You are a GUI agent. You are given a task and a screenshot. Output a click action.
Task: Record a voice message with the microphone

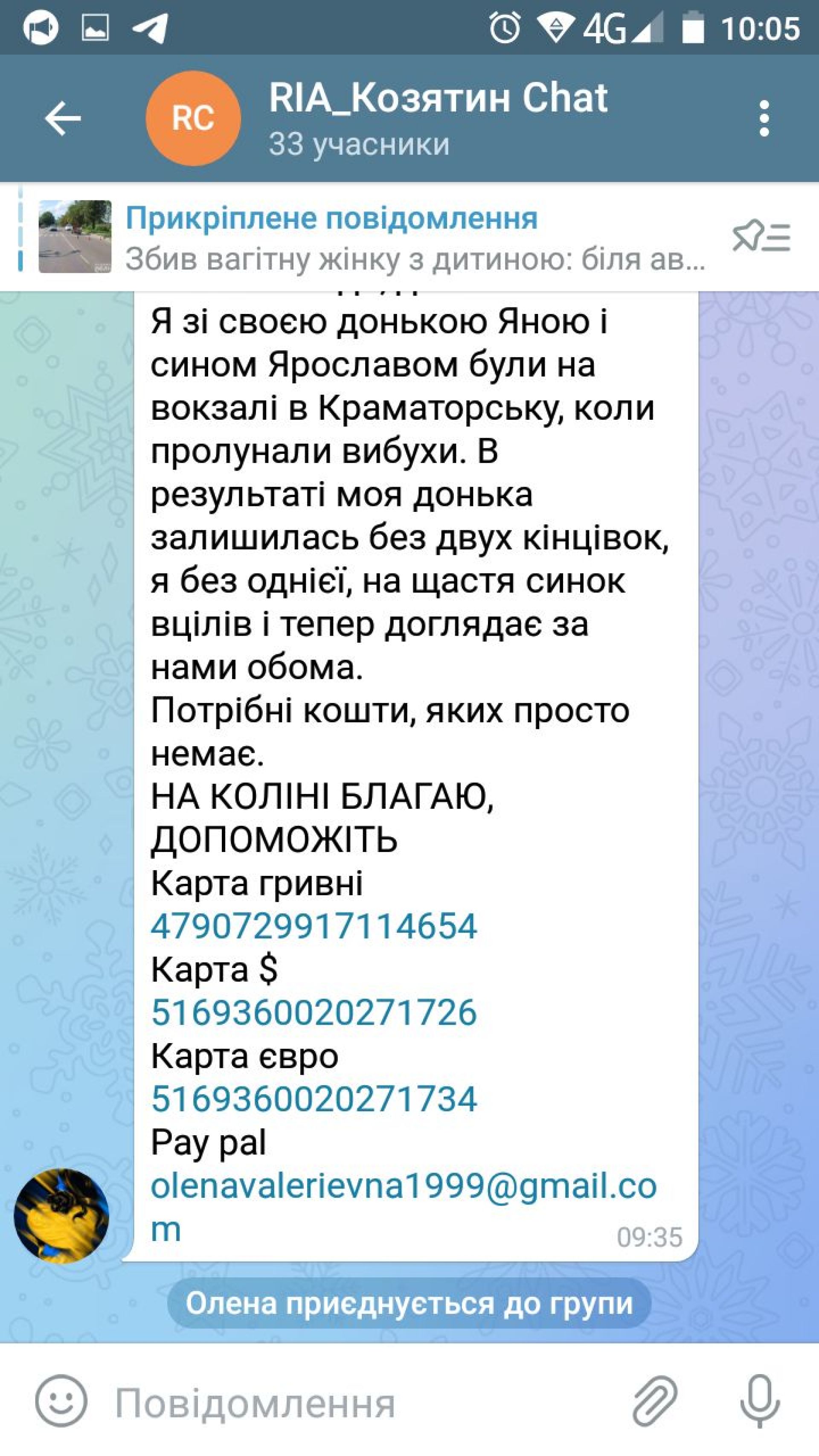[x=760, y=1401]
